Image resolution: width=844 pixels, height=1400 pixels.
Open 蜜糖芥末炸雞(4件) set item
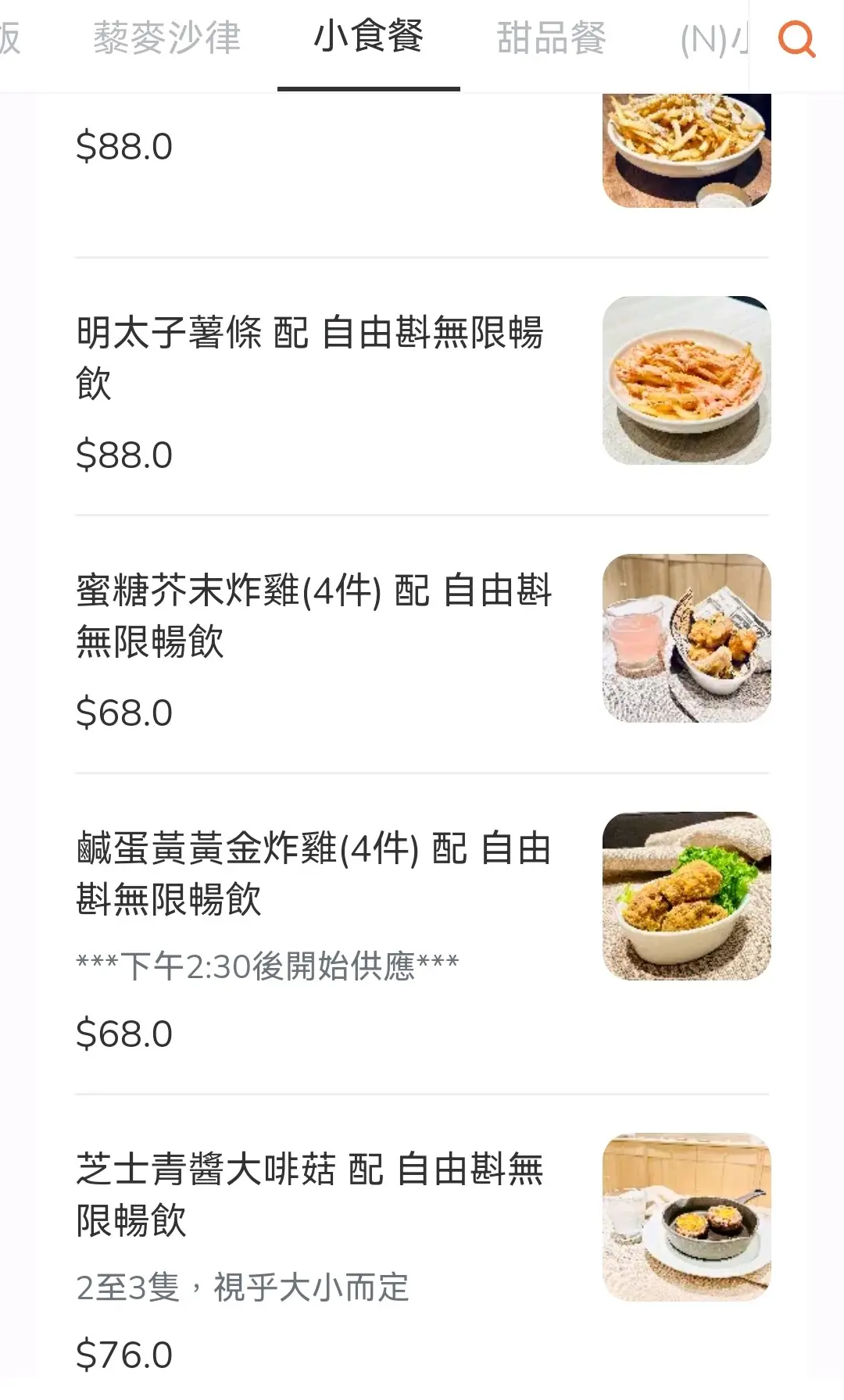pyautogui.click(x=314, y=616)
